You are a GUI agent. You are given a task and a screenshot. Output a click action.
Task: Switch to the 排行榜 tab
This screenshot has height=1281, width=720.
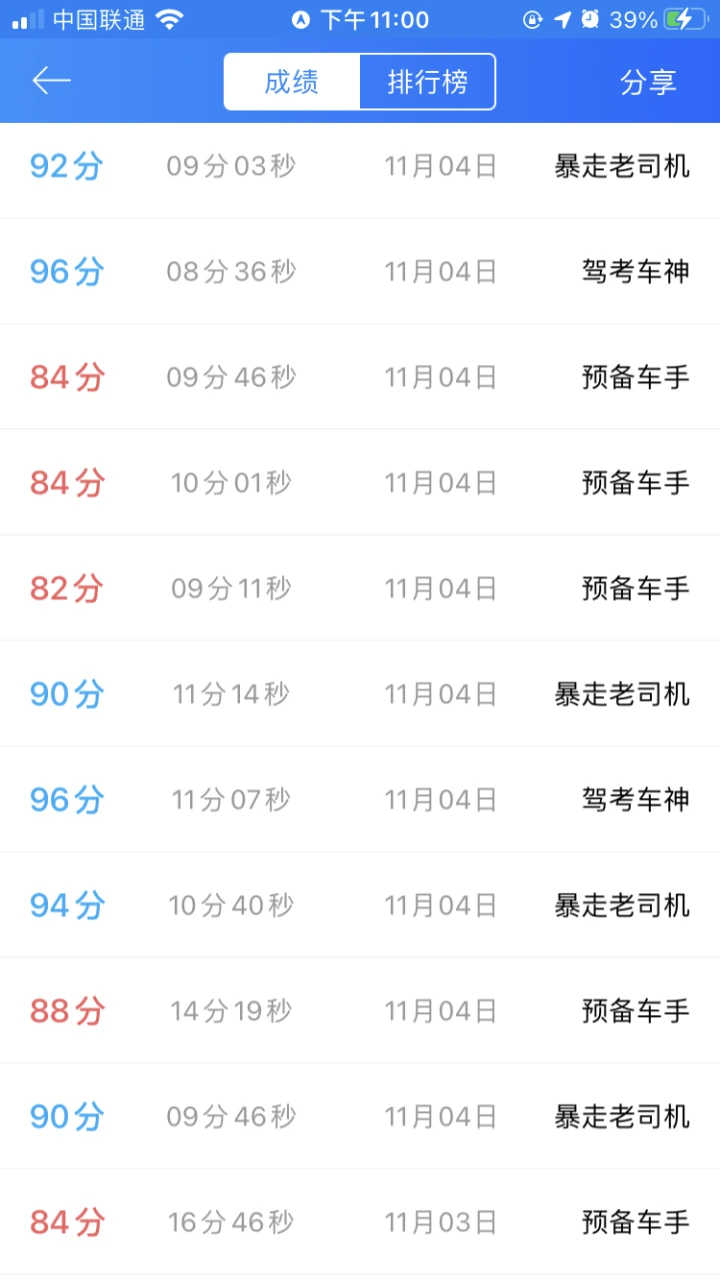pos(427,82)
